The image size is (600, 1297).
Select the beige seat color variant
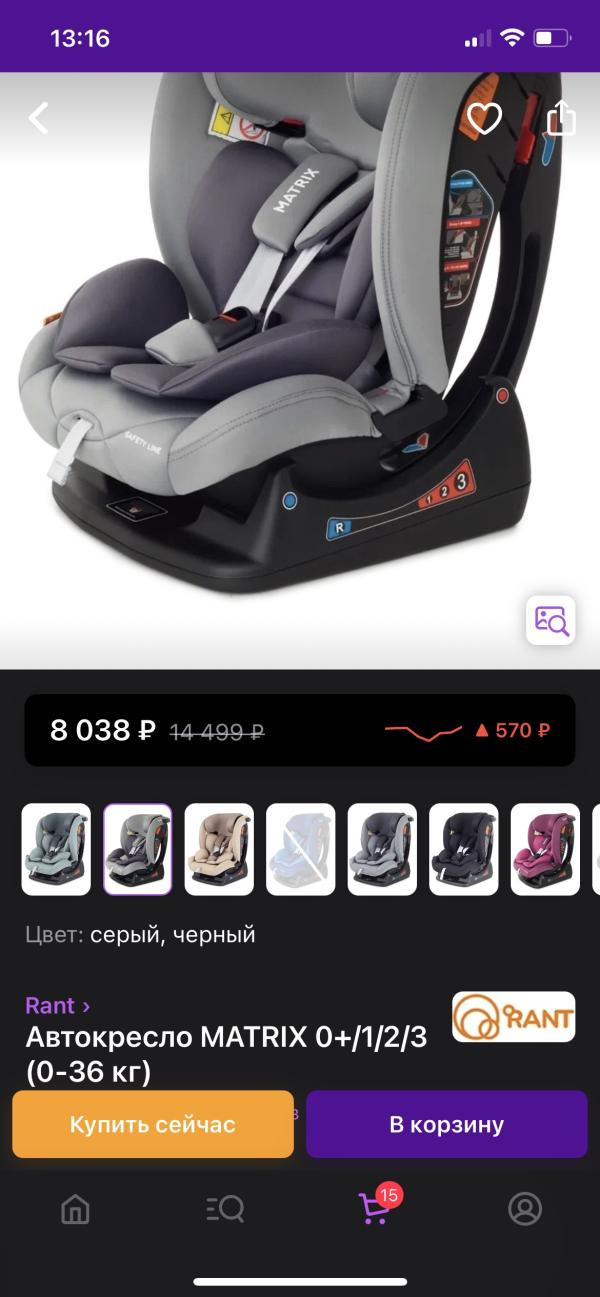[219, 849]
